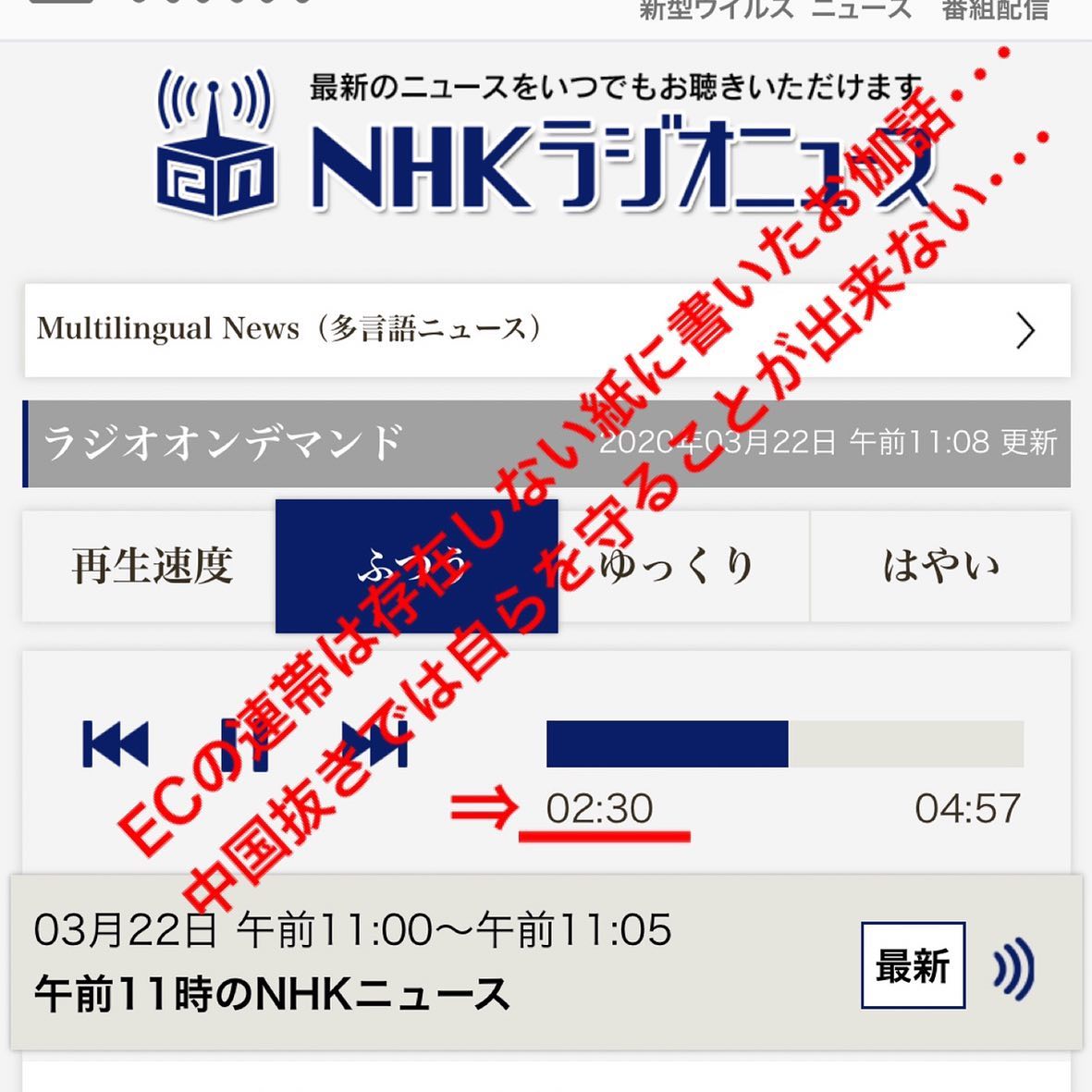Select ふつう playback speed
The height and width of the screenshot is (1092, 1092).
(x=416, y=566)
